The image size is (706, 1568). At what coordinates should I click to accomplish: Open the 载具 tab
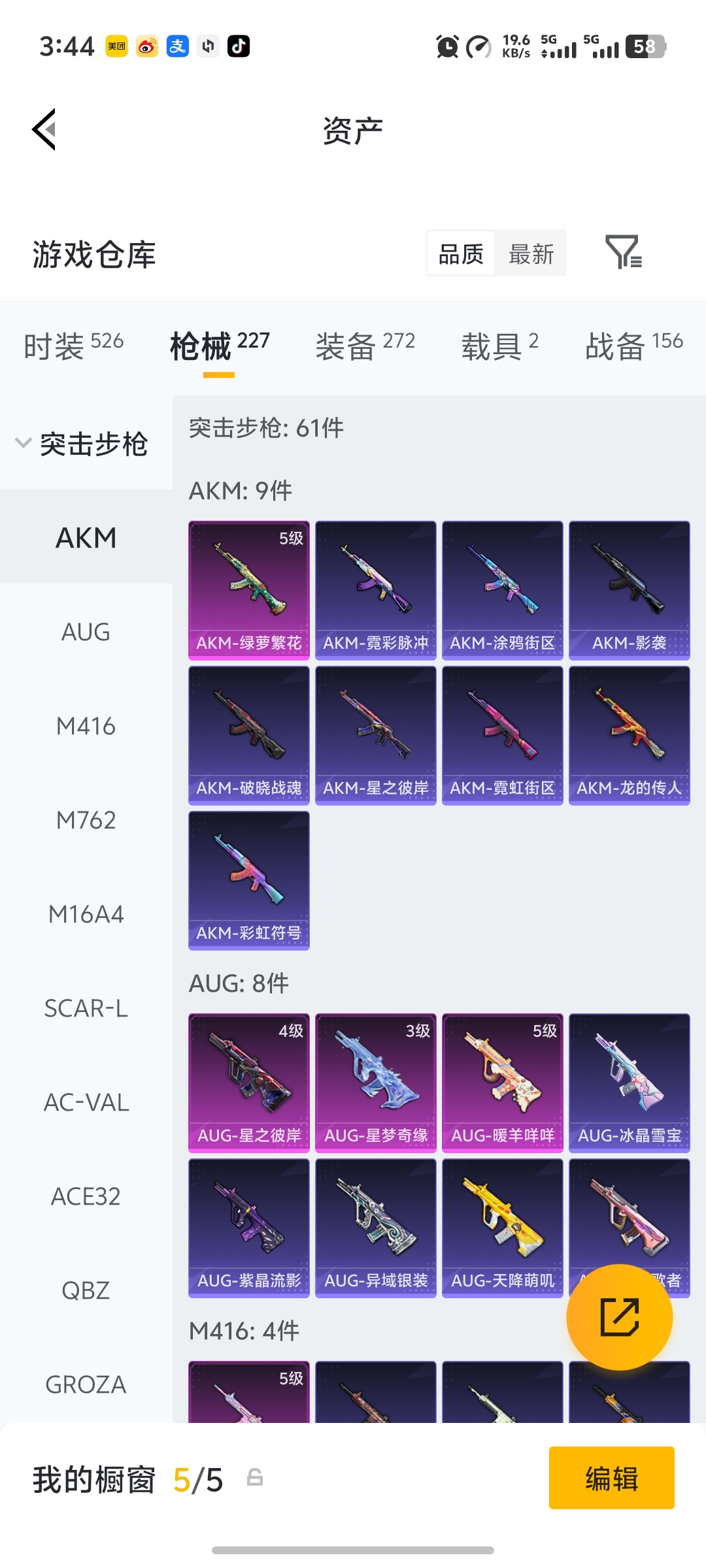[499, 344]
